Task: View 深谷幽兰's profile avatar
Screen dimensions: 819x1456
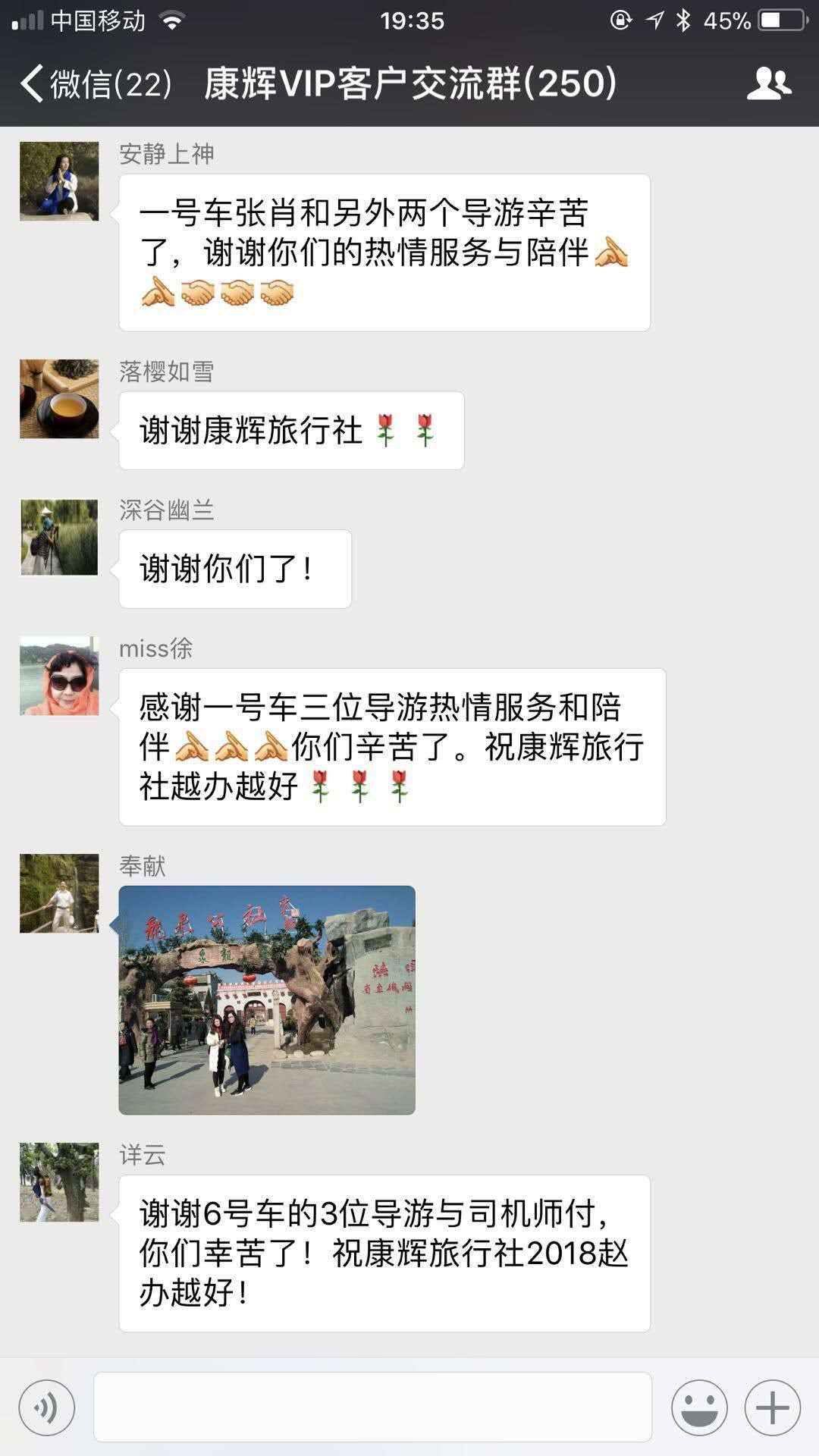Action: click(59, 537)
